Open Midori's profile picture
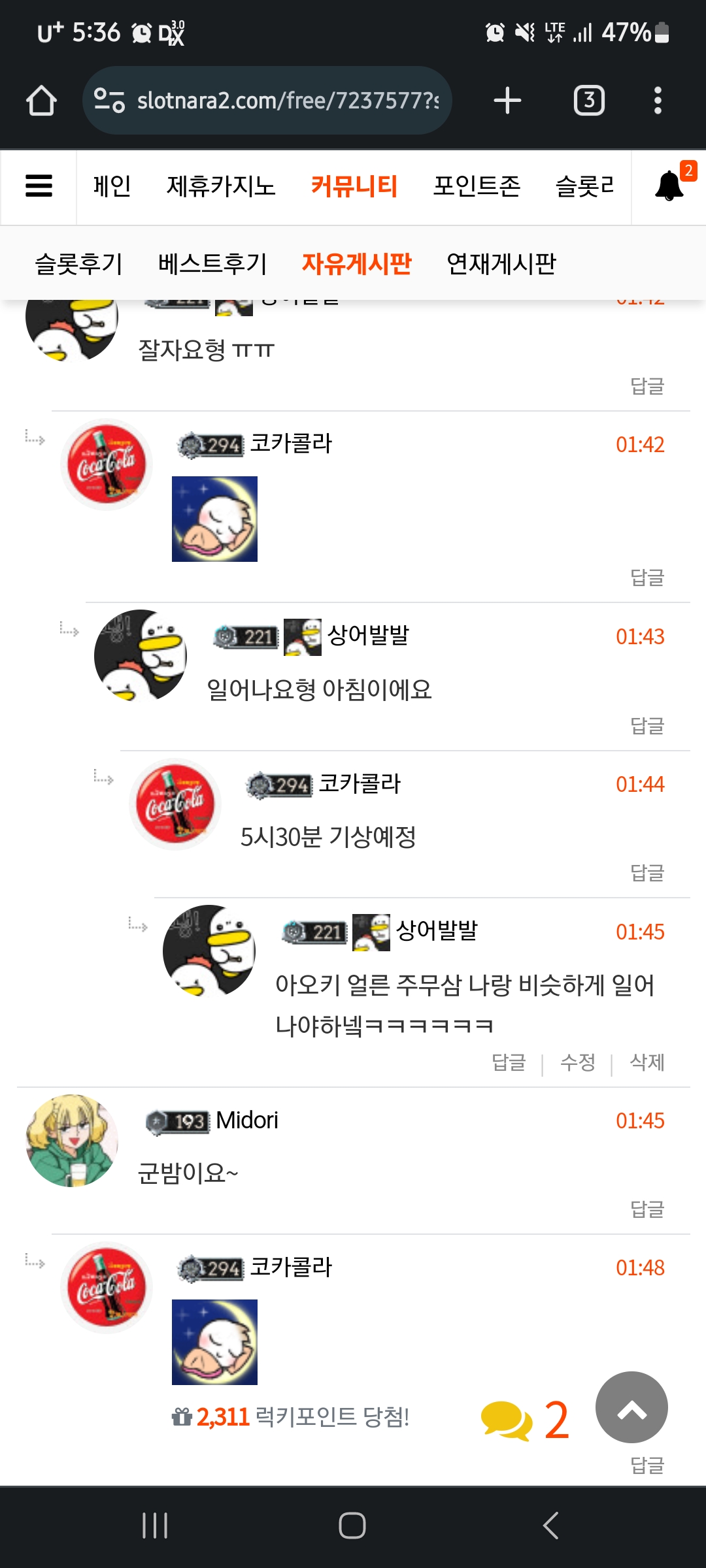 [x=72, y=1141]
